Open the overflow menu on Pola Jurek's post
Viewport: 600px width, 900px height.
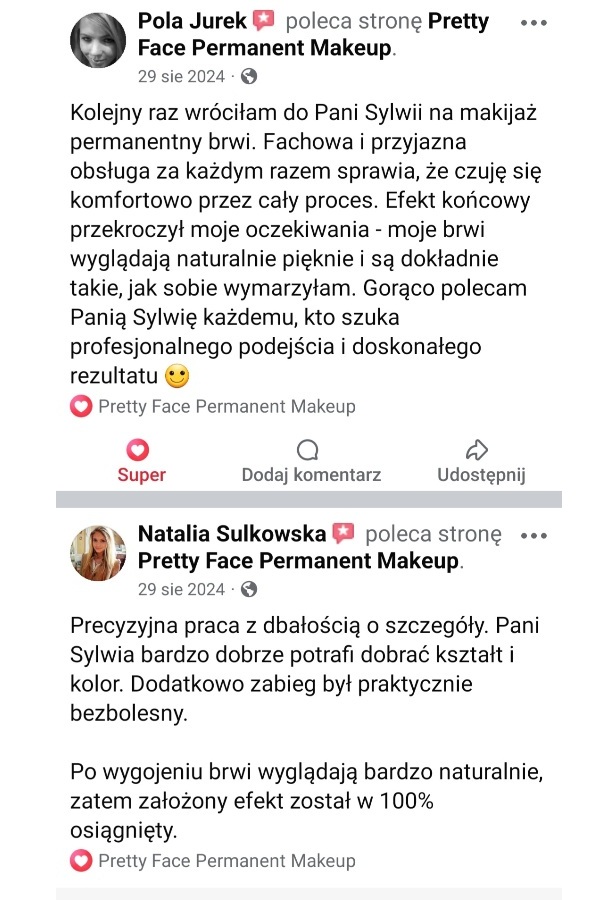point(534,22)
